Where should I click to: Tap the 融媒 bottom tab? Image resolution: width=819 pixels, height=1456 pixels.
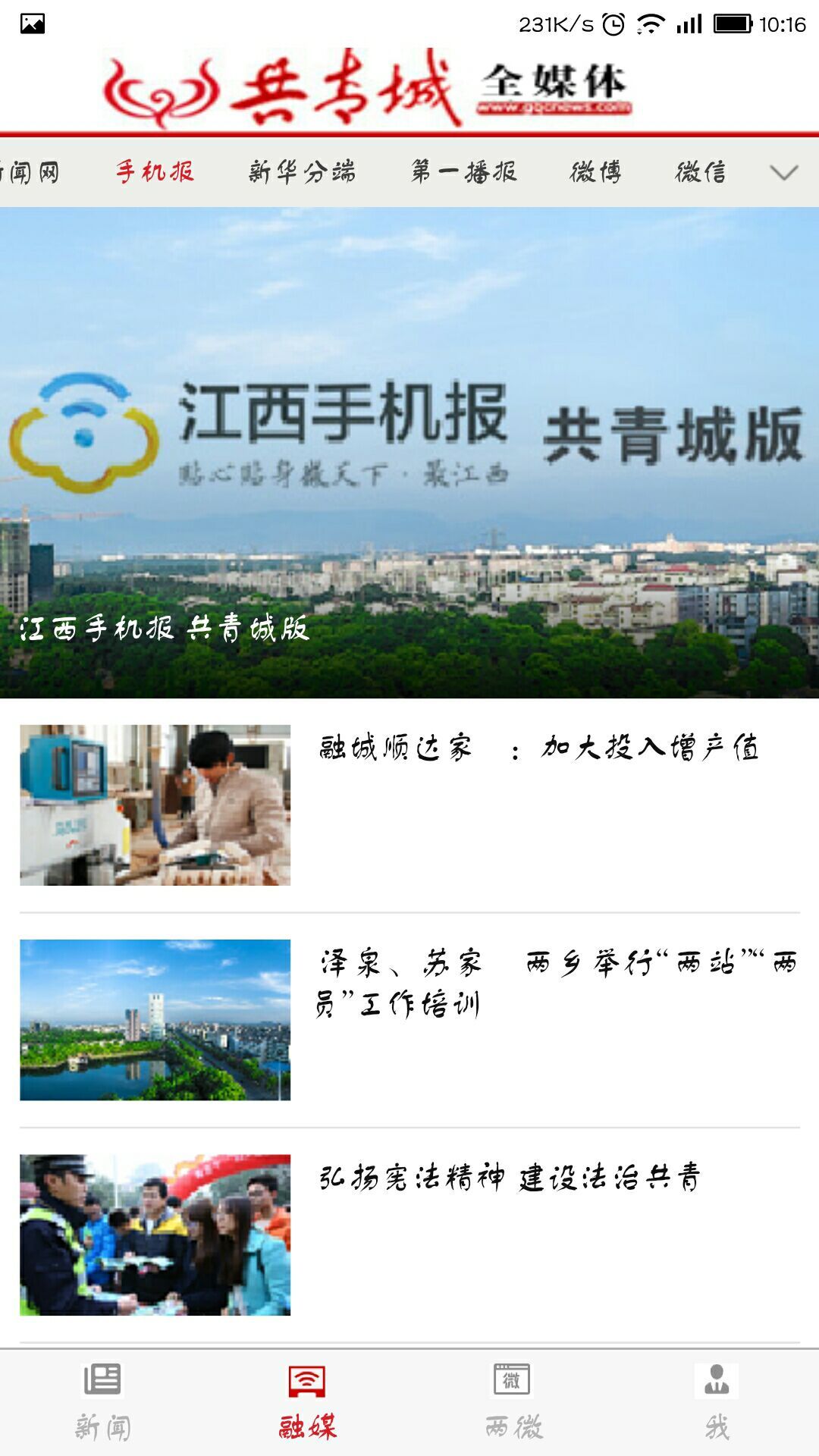(307, 1403)
